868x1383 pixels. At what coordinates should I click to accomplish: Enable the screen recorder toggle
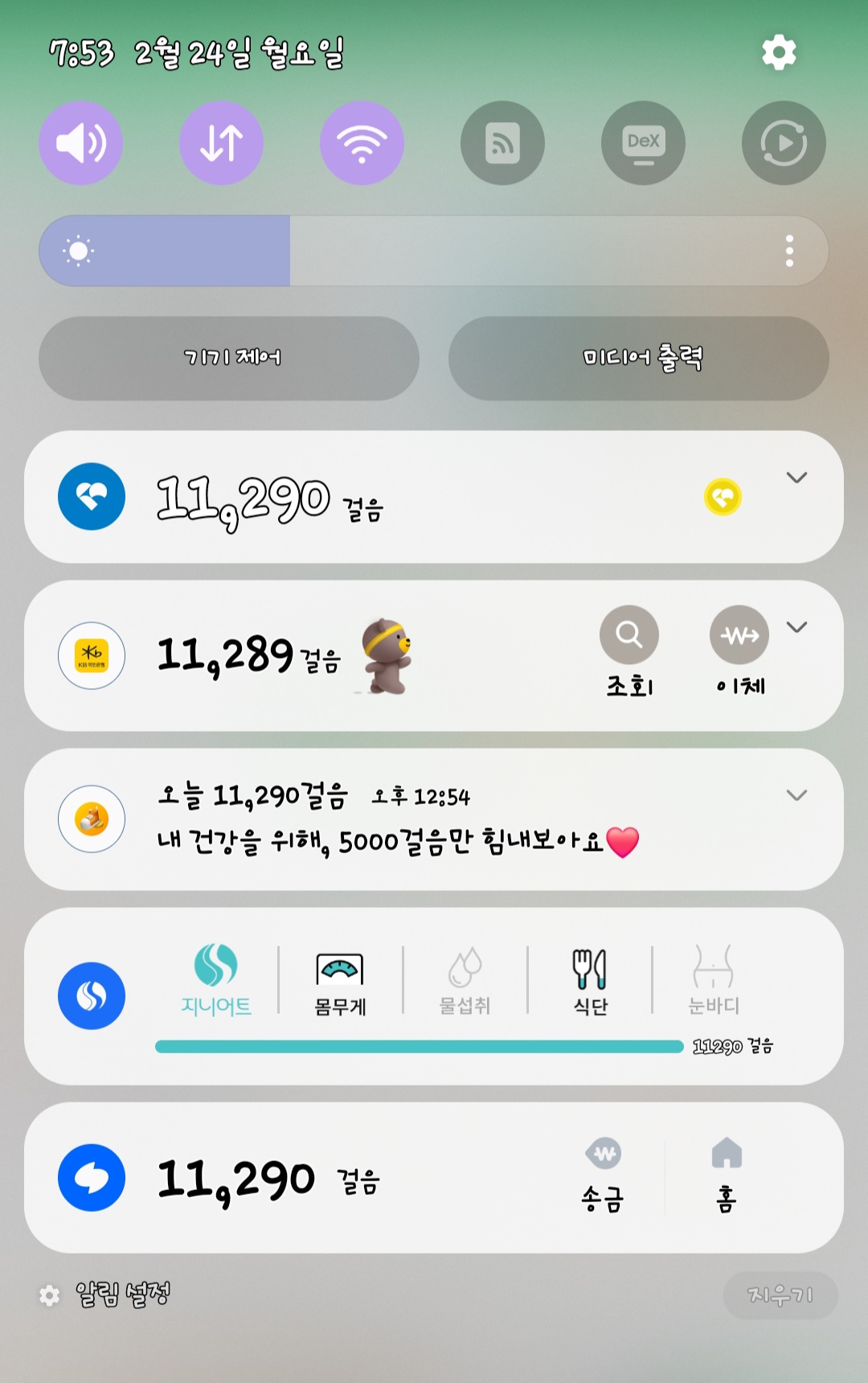[784, 143]
